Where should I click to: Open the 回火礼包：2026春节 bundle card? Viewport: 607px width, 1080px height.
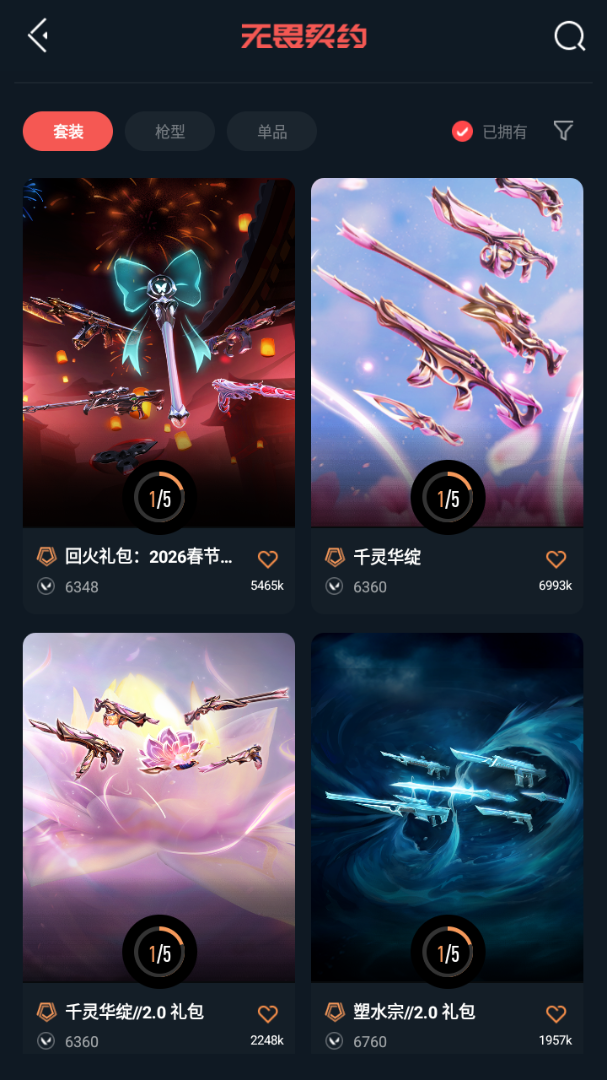(x=158, y=395)
